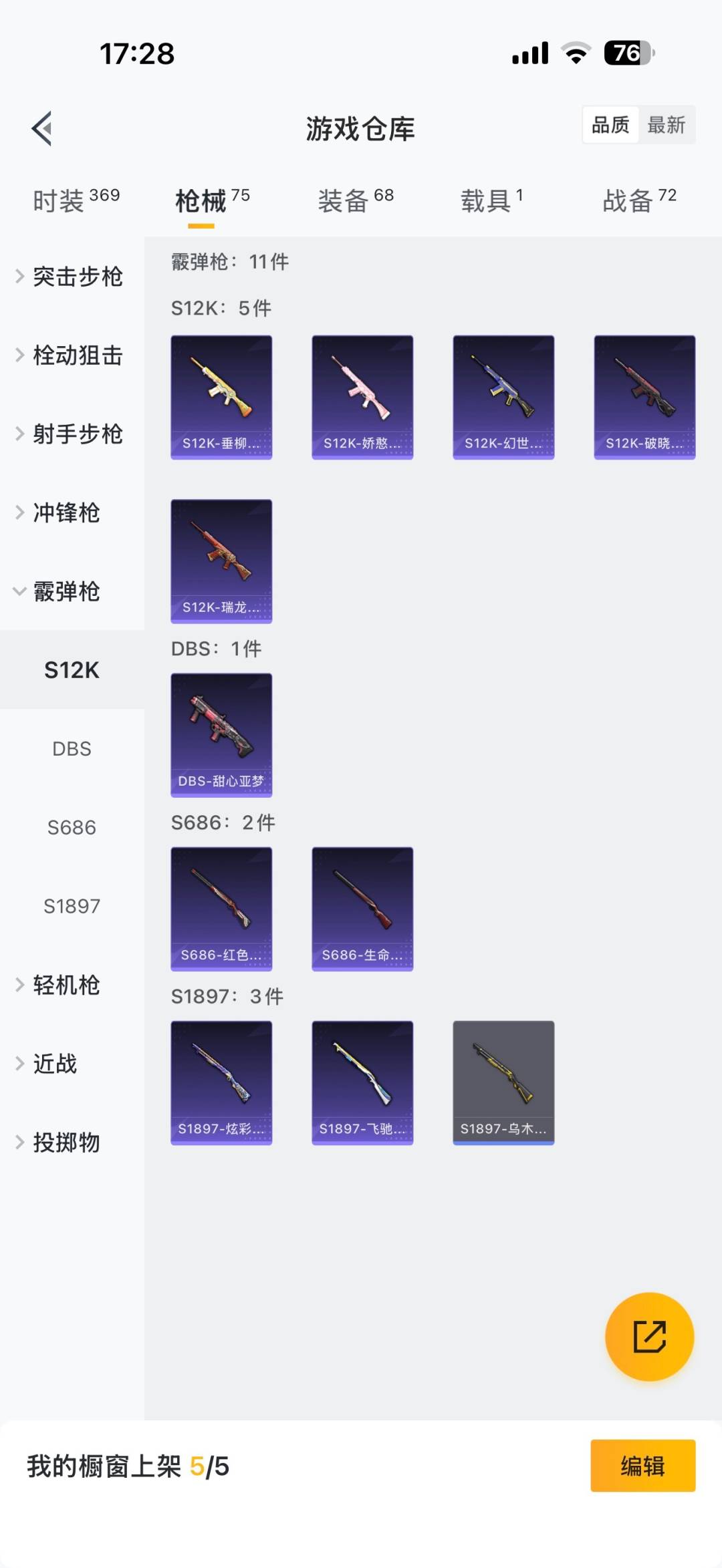This screenshot has height=1568, width=722.
Task: Switch to the 时装 tab
Action: tap(76, 200)
